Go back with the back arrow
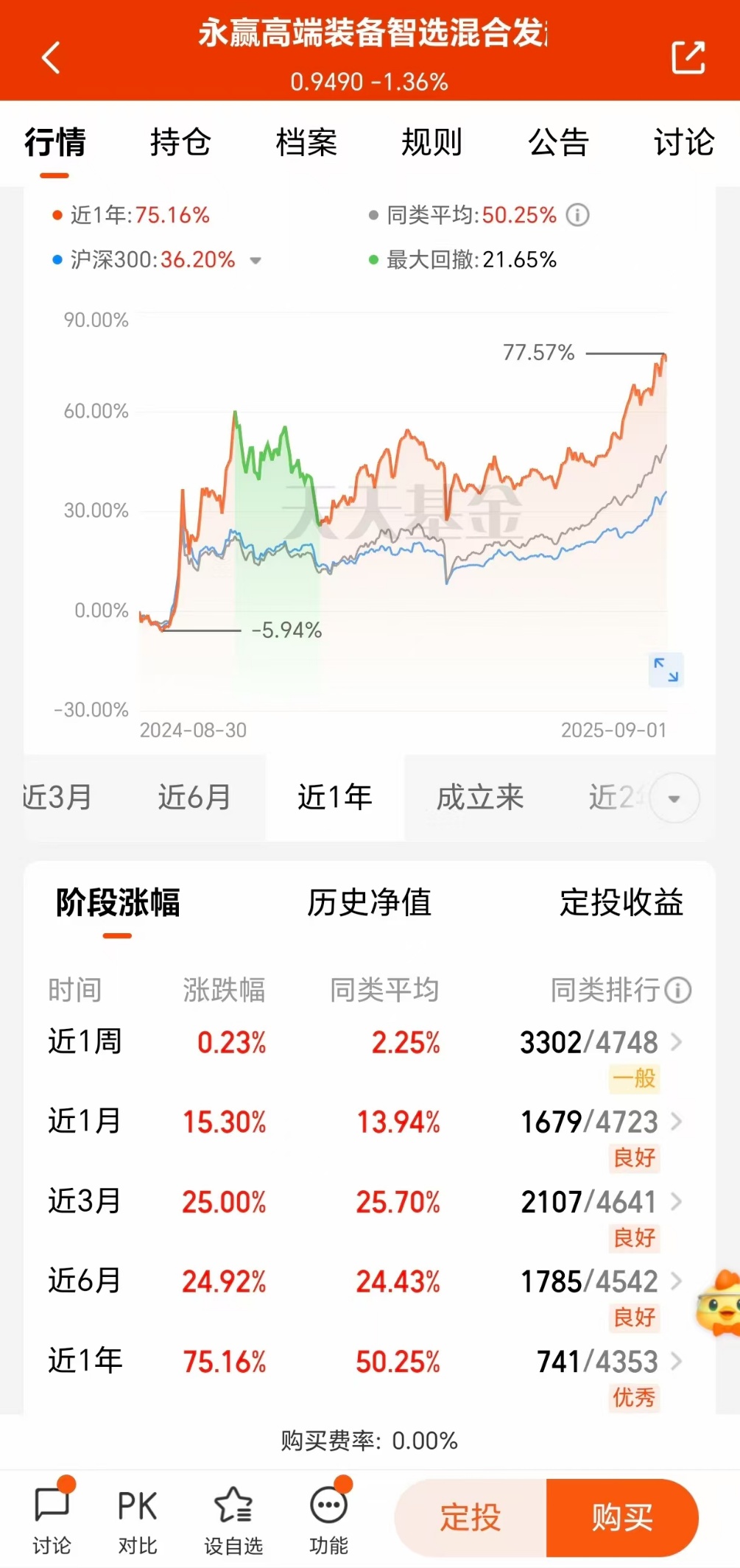The image size is (740, 1568). tap(50, 57)
